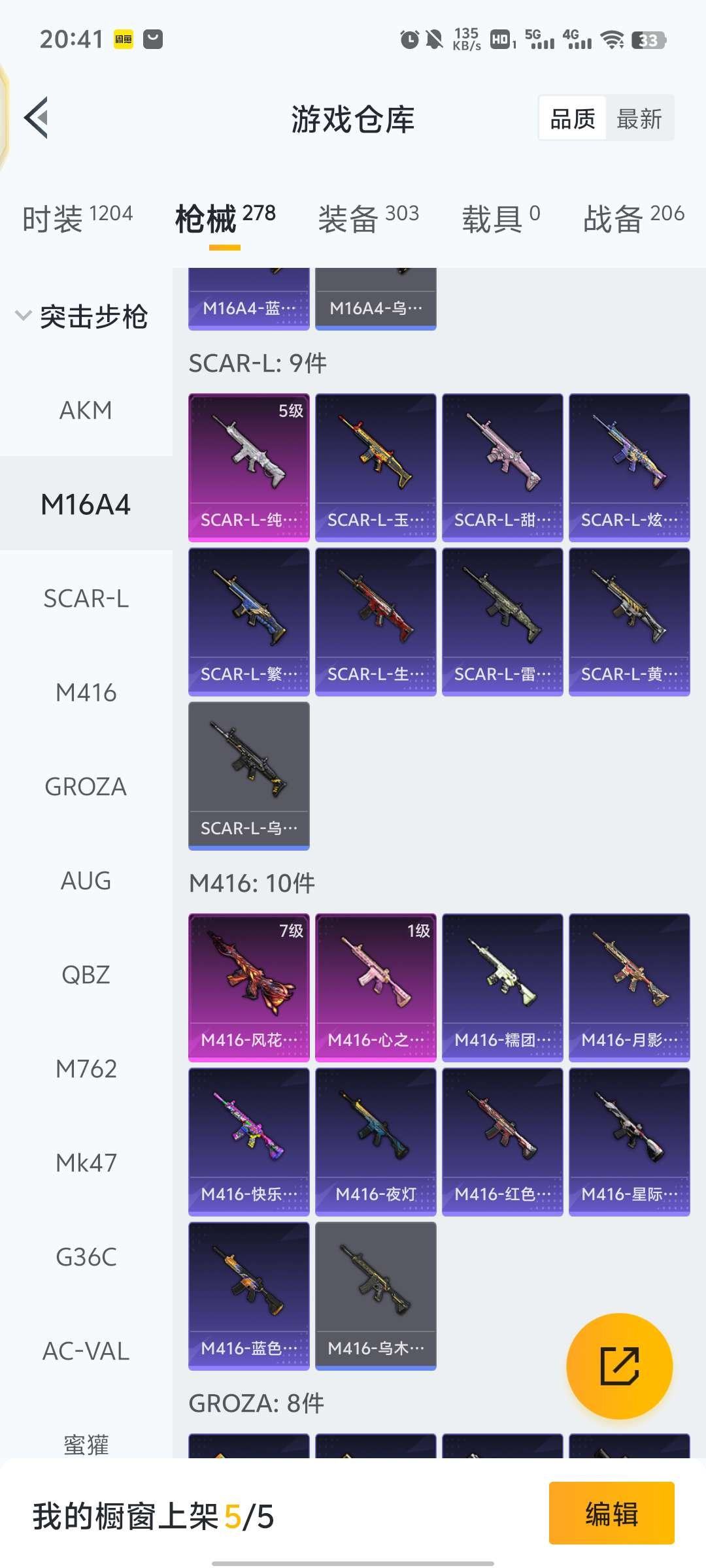Sort by 最新
Viewport: 706px width, 1568px height.
coord(639,119)
